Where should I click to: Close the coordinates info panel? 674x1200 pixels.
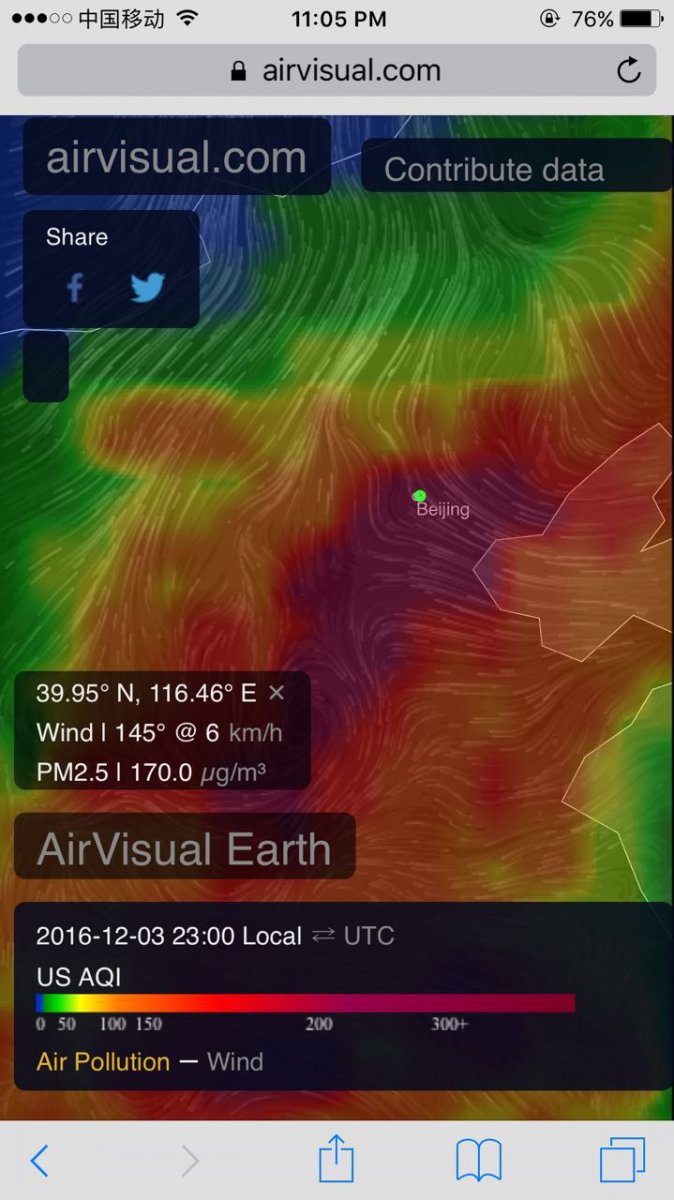(x=277, y=693)
